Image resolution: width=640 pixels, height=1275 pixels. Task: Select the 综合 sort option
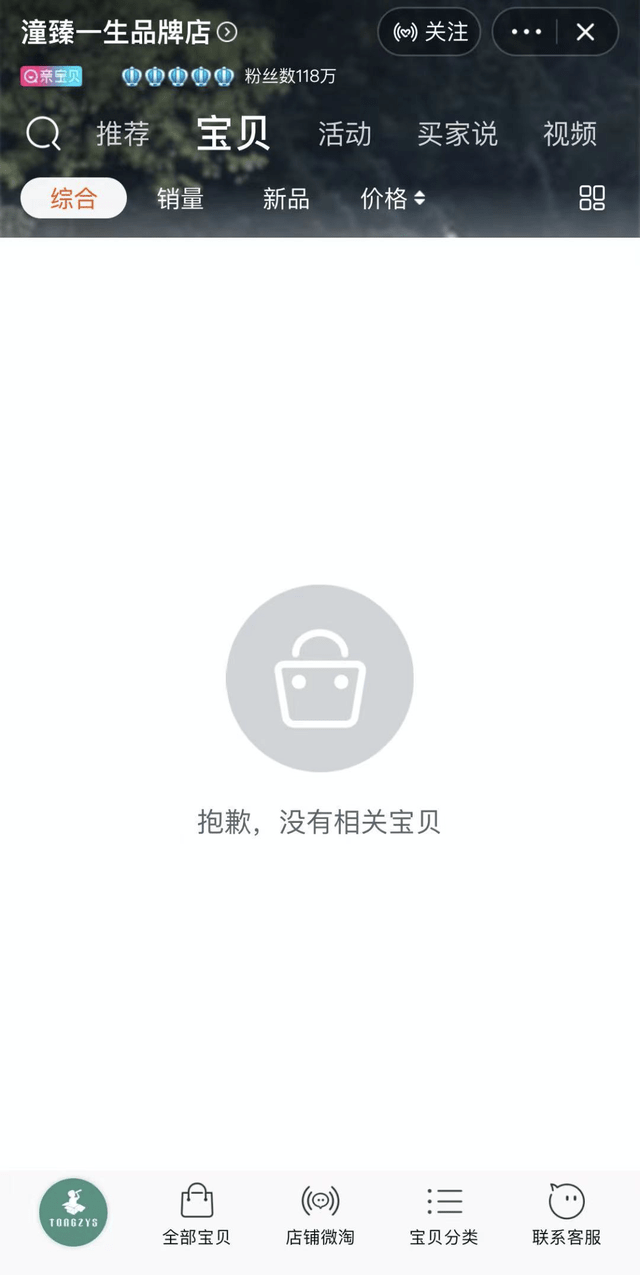[74, 198]
